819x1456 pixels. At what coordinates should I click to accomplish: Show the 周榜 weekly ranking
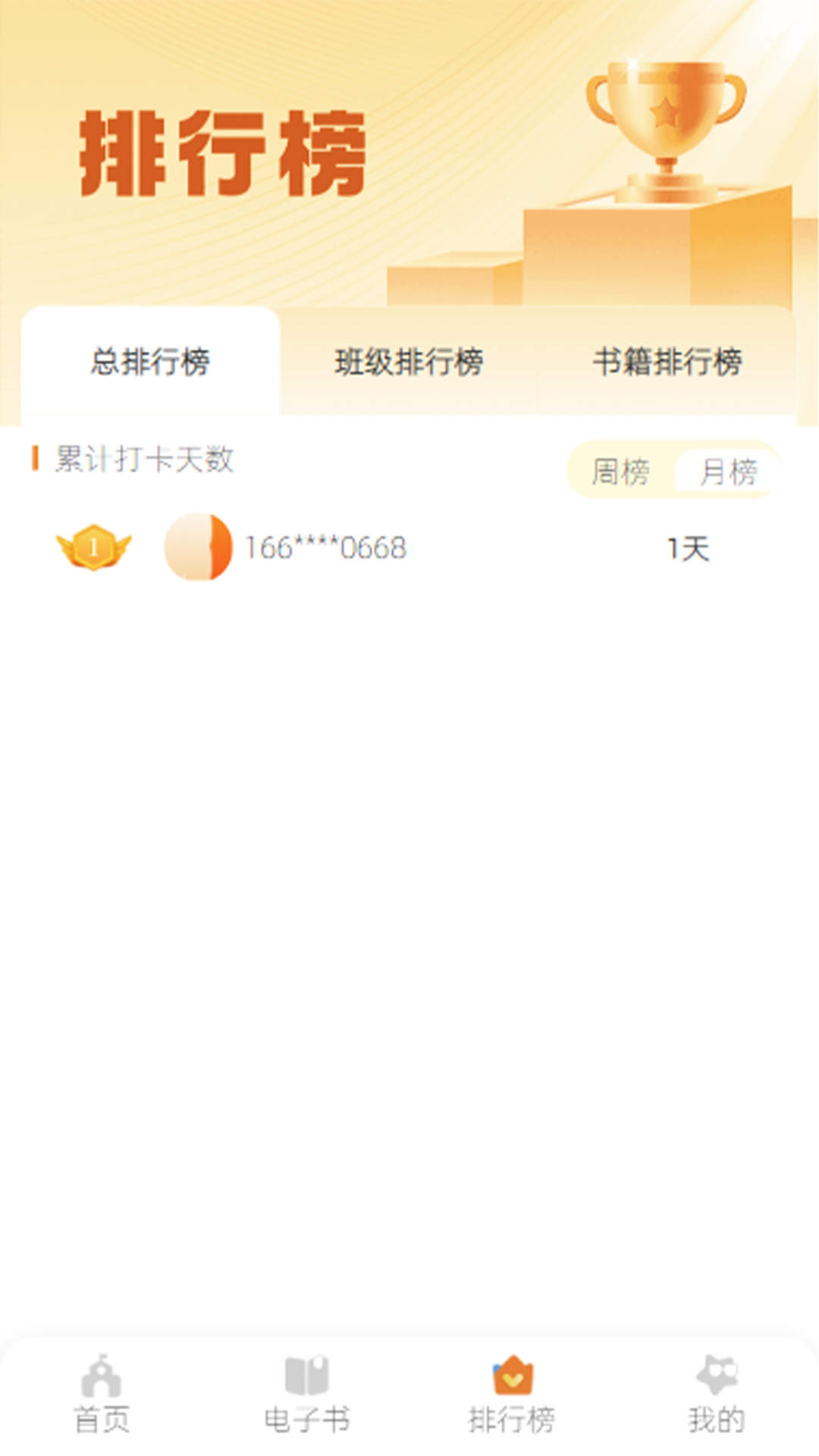pyautogui.click(x=620, y=472)
